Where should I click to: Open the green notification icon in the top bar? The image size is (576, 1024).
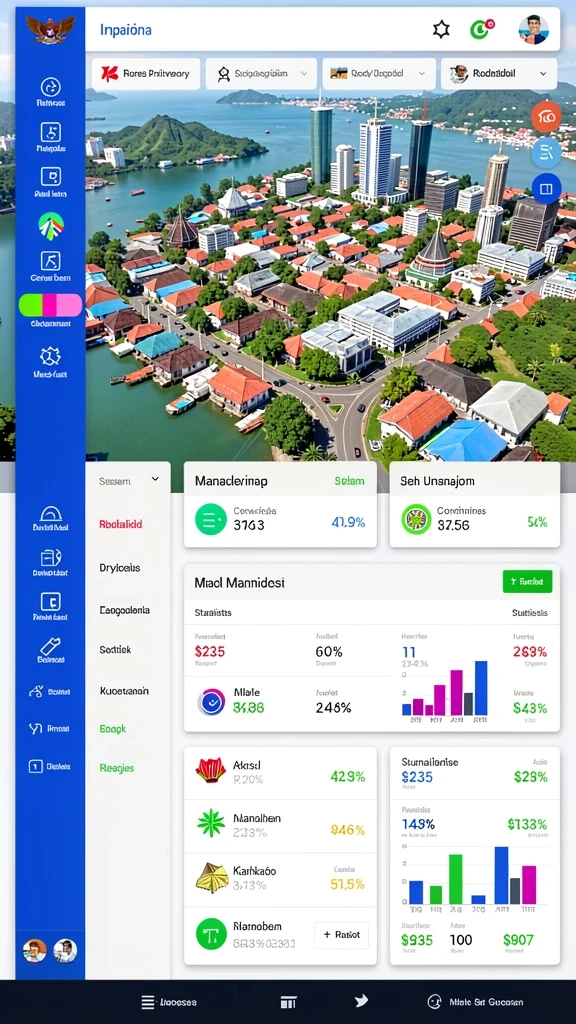click(x=481, y=29)
